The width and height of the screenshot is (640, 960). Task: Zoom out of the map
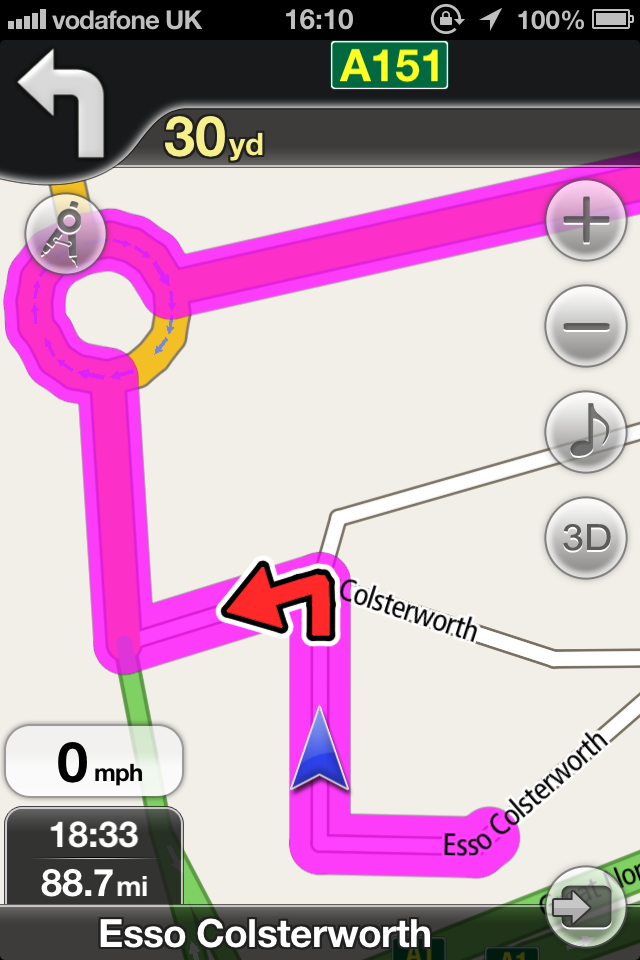pos(586,326)
